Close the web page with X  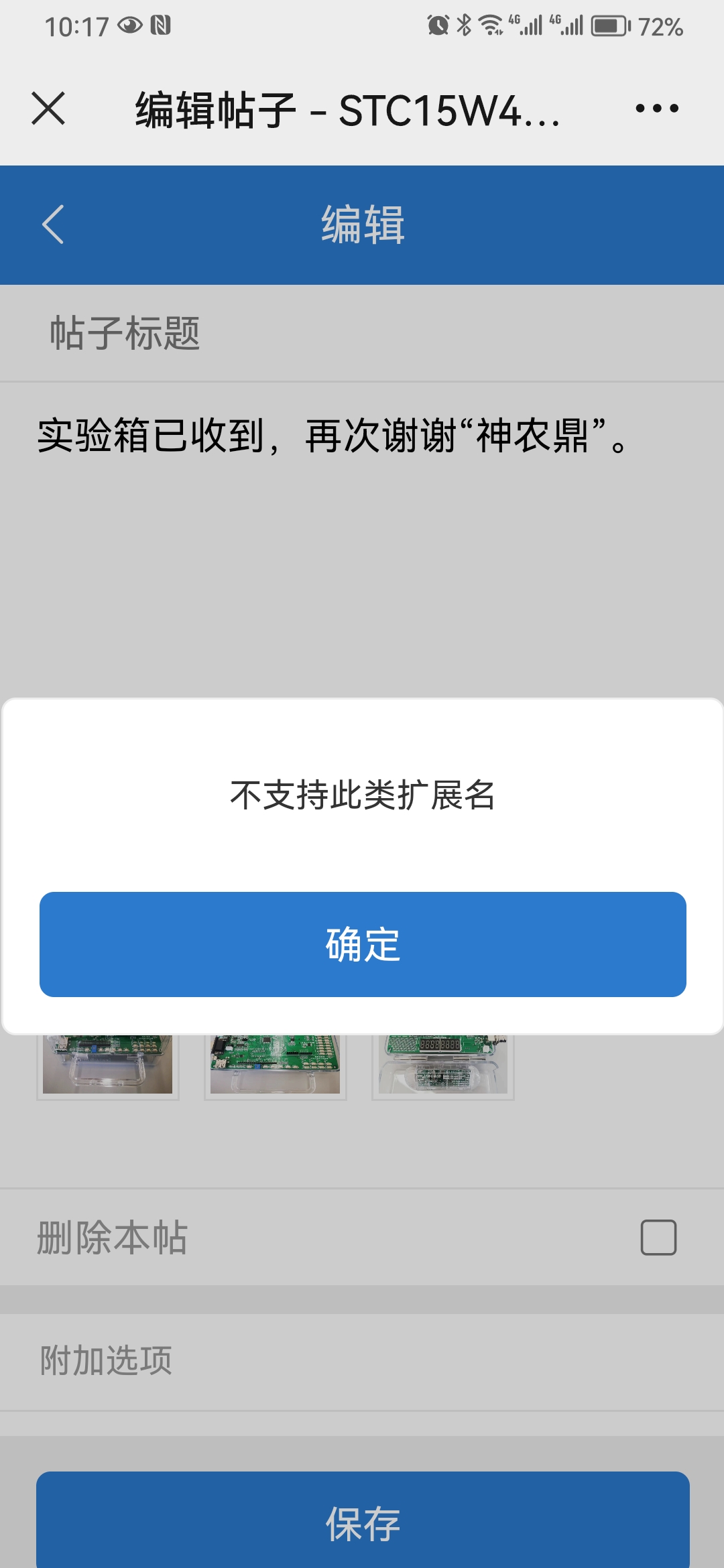48,109
